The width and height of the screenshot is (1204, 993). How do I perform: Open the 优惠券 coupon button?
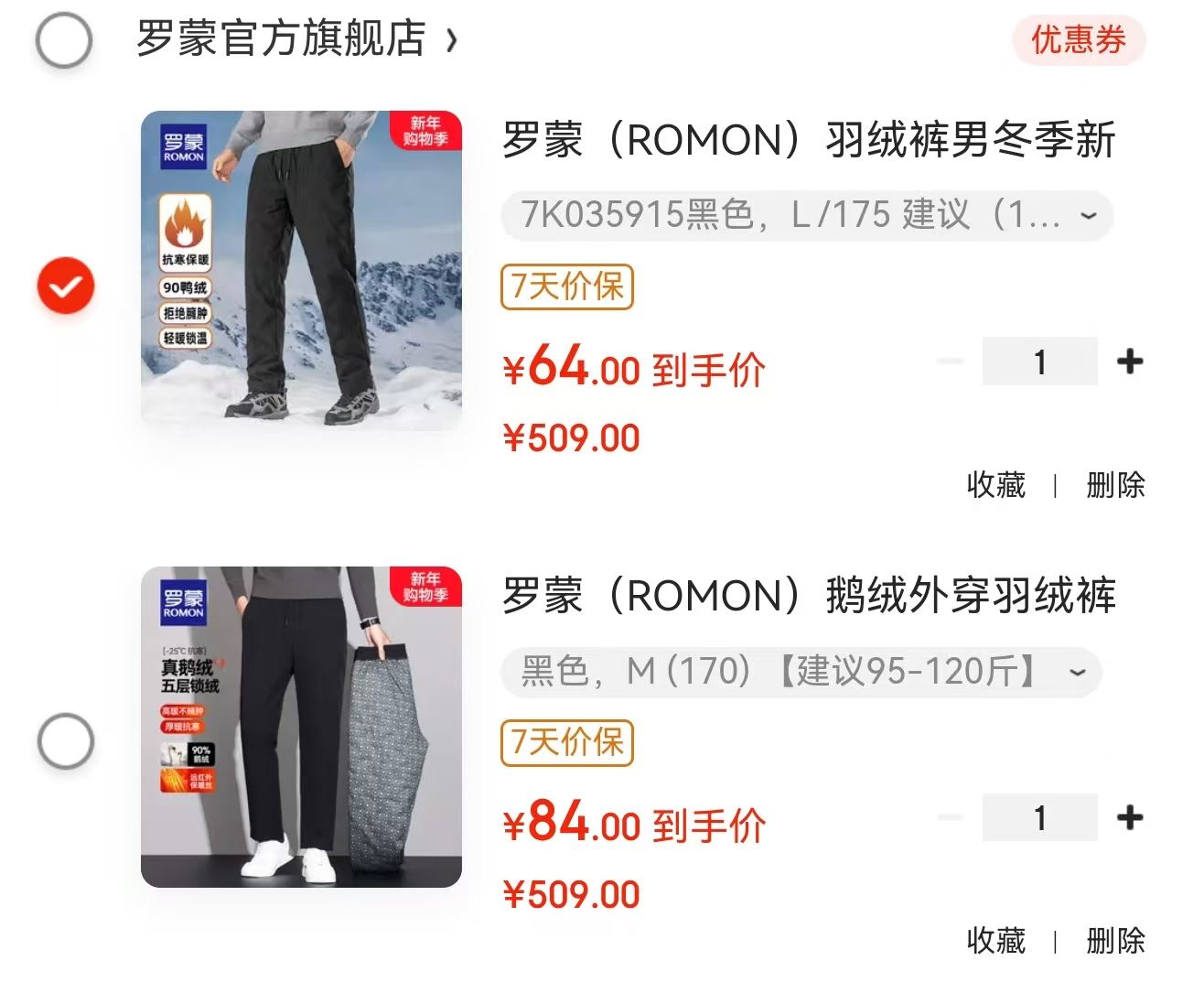click(1078, 40)
